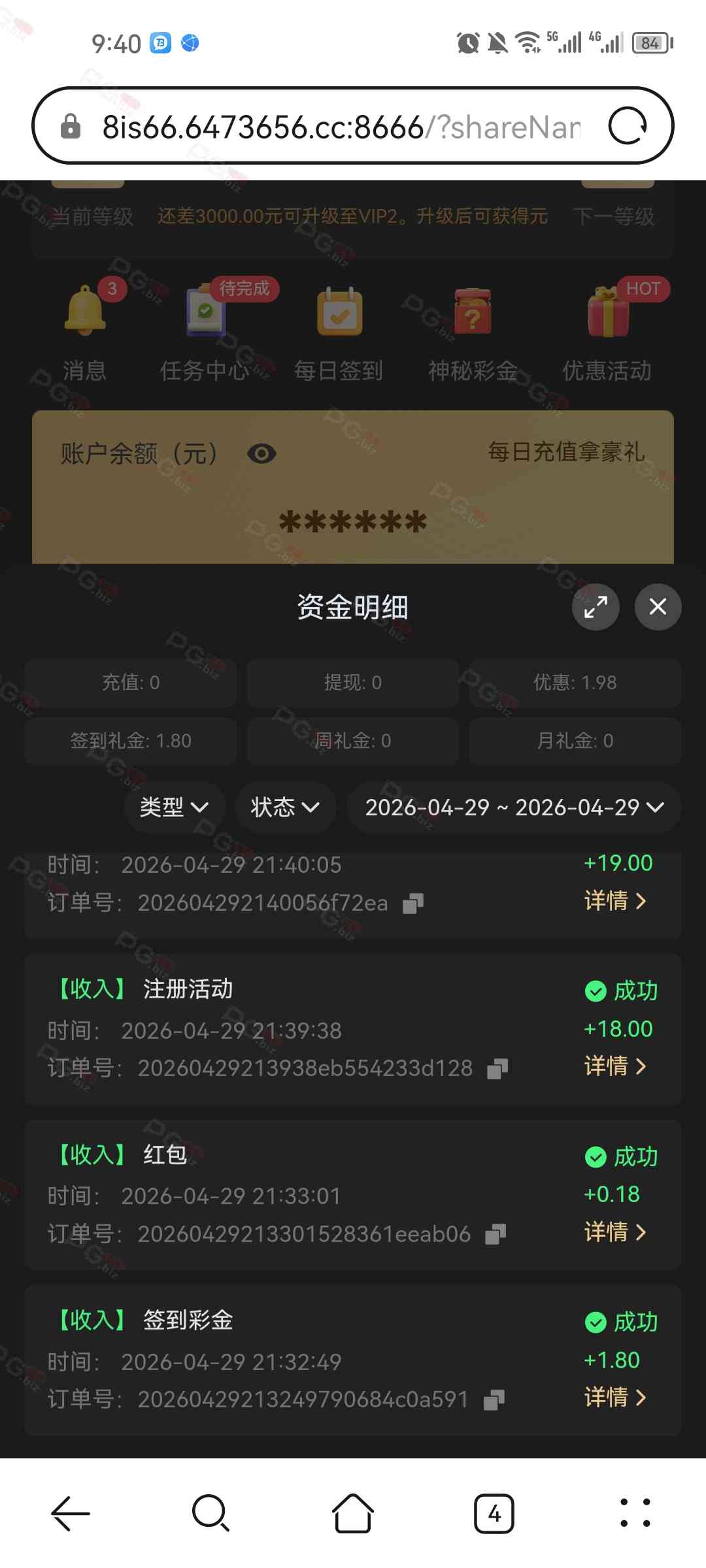Reload the page from the address bar

pyautogui.click(x=628, y=126)
